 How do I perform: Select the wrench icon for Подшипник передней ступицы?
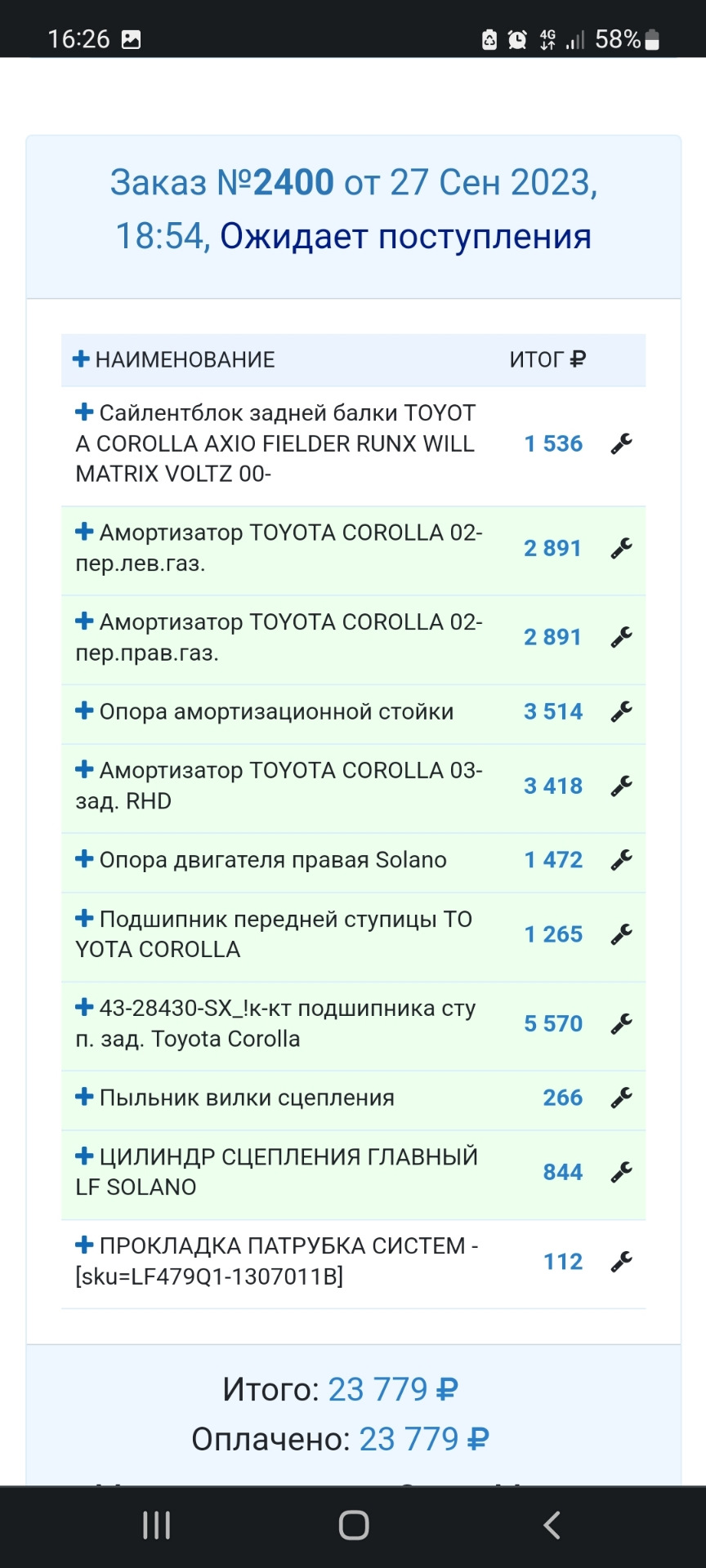[x=623, y=934]
